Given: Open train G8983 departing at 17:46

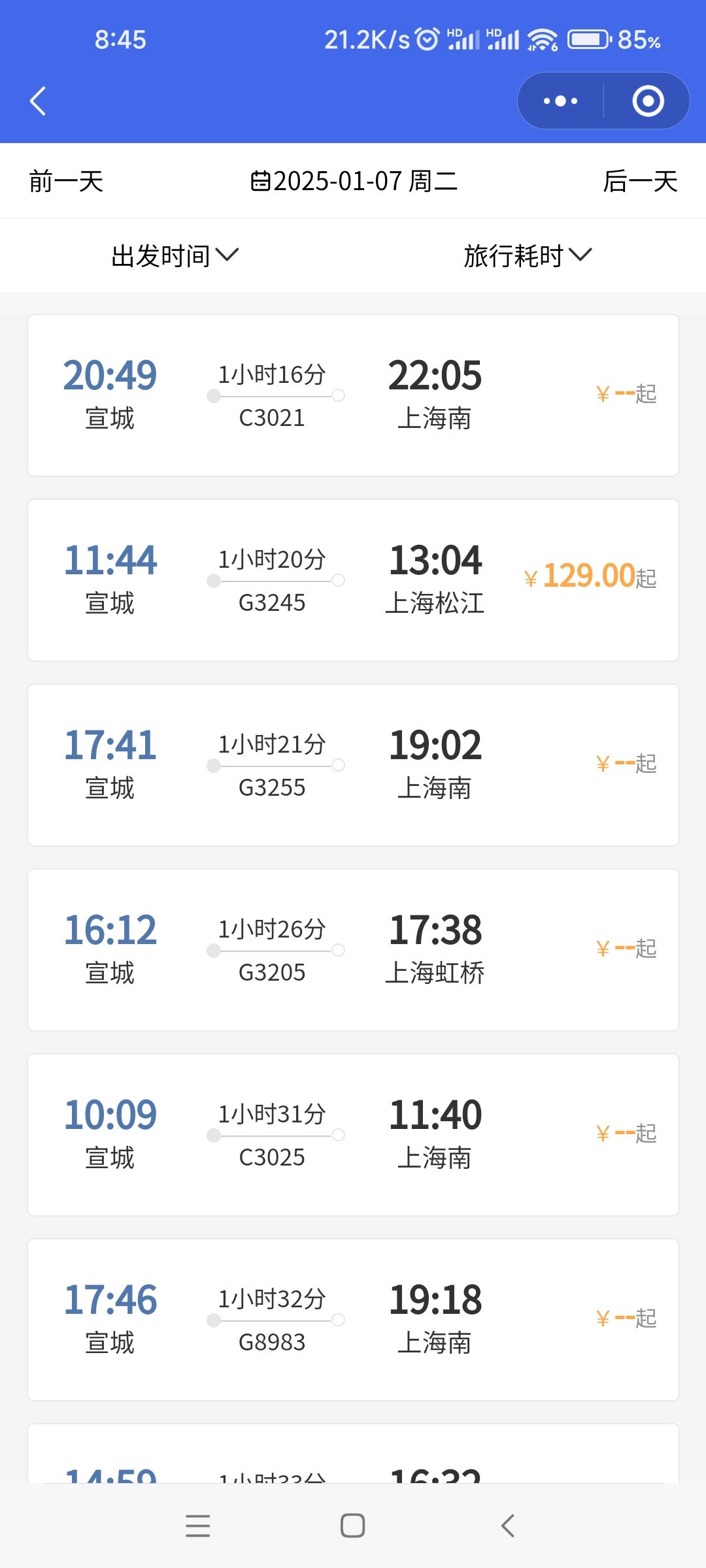Looking at the screenshot, I should [353, 1320].
